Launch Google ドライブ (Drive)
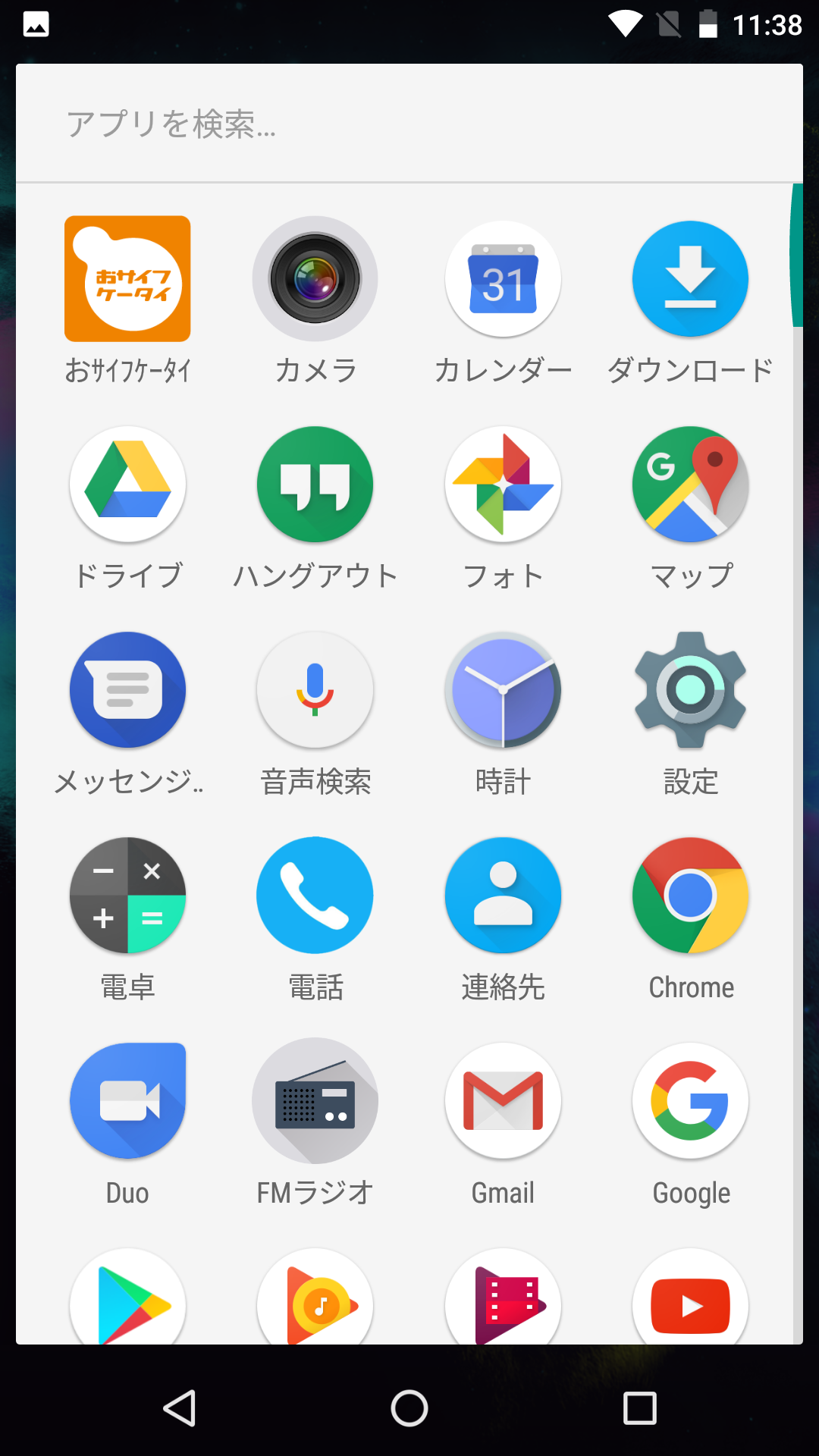Screen dimensions: 819x1456 (127, 485)
